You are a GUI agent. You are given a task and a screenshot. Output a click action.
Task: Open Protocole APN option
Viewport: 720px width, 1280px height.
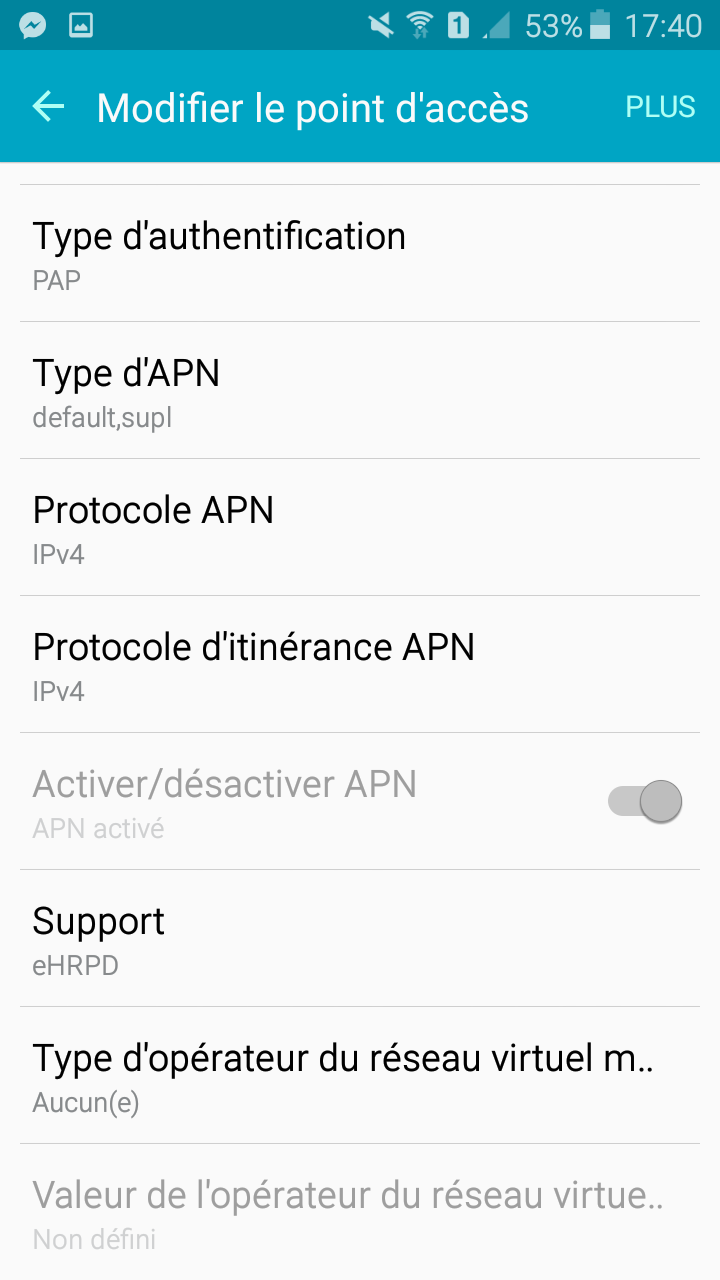pyautogui.click(x=360, y=528)
